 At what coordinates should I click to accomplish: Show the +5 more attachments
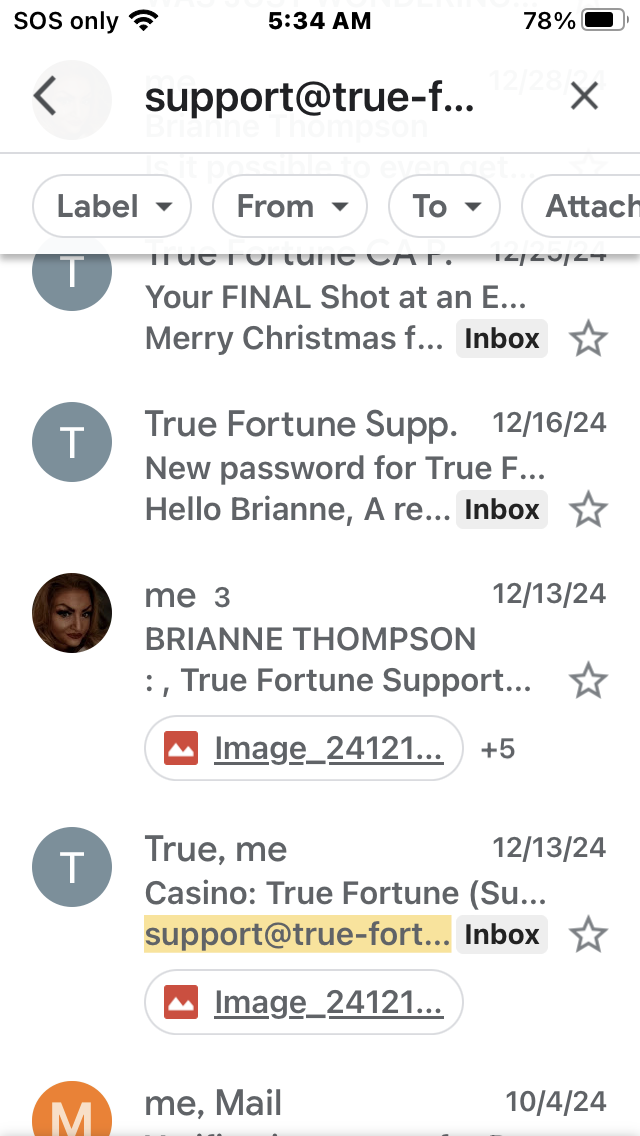(x=498, y=749)
